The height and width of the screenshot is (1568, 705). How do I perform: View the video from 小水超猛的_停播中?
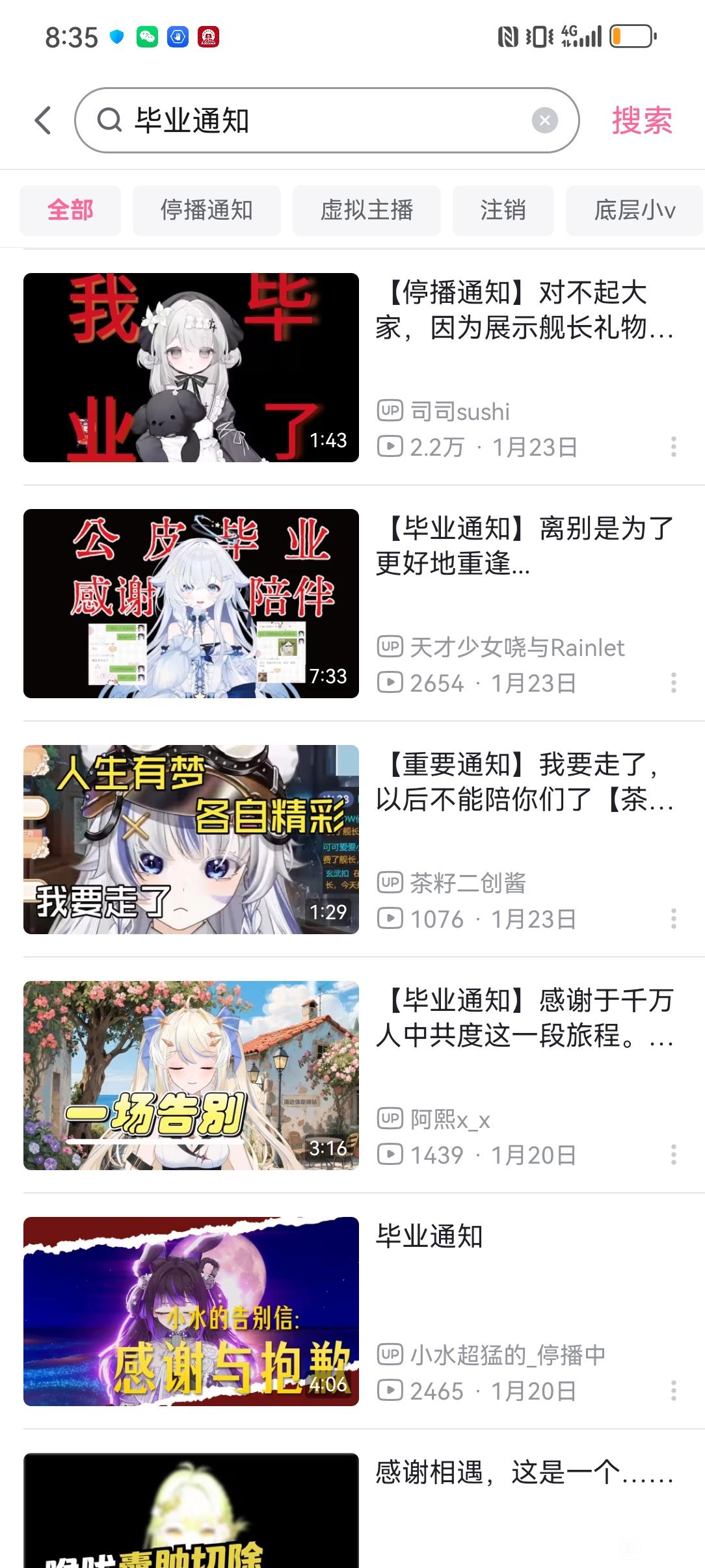(191, 1311)
